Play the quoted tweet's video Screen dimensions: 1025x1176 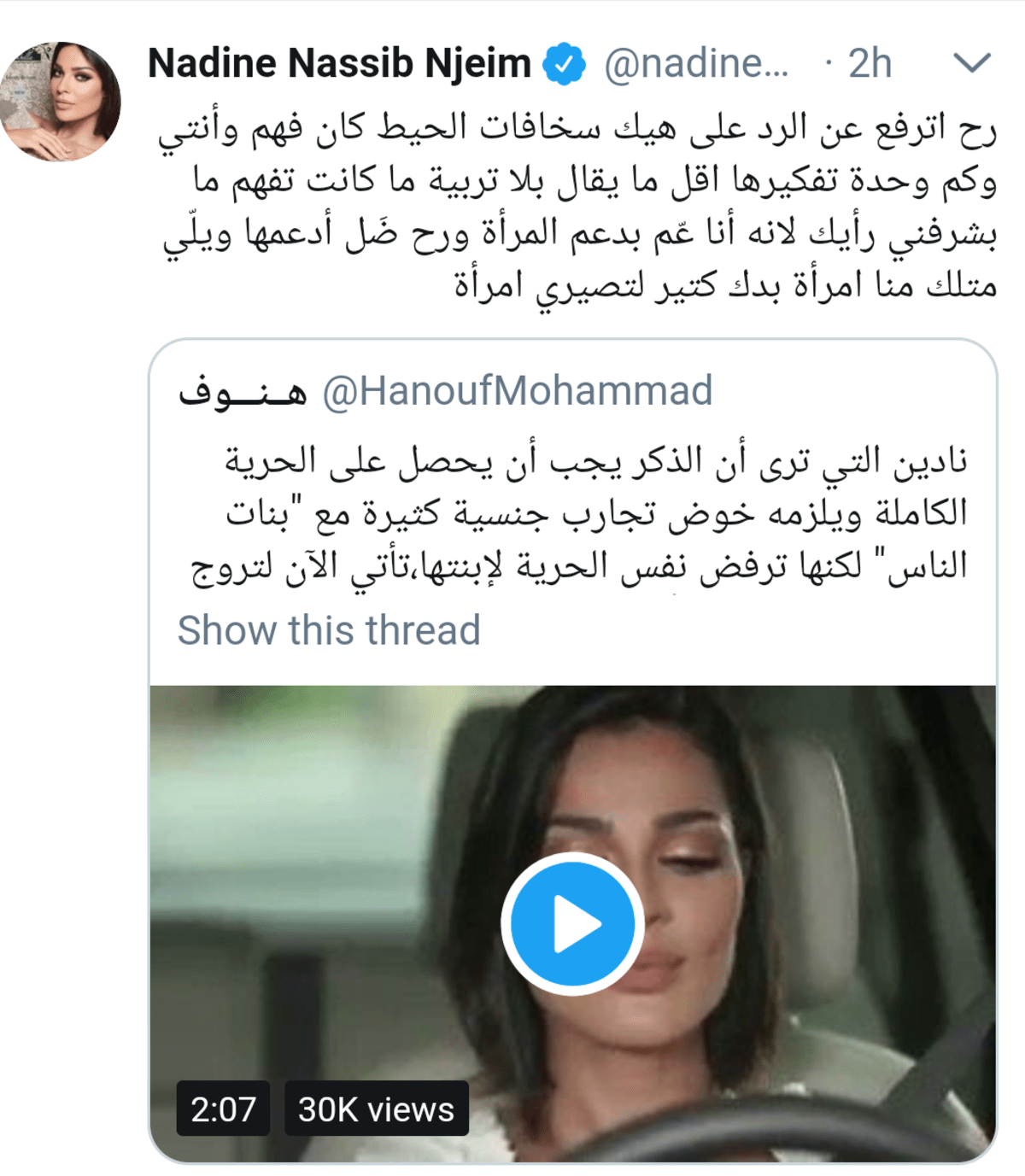tap(572, 923)
